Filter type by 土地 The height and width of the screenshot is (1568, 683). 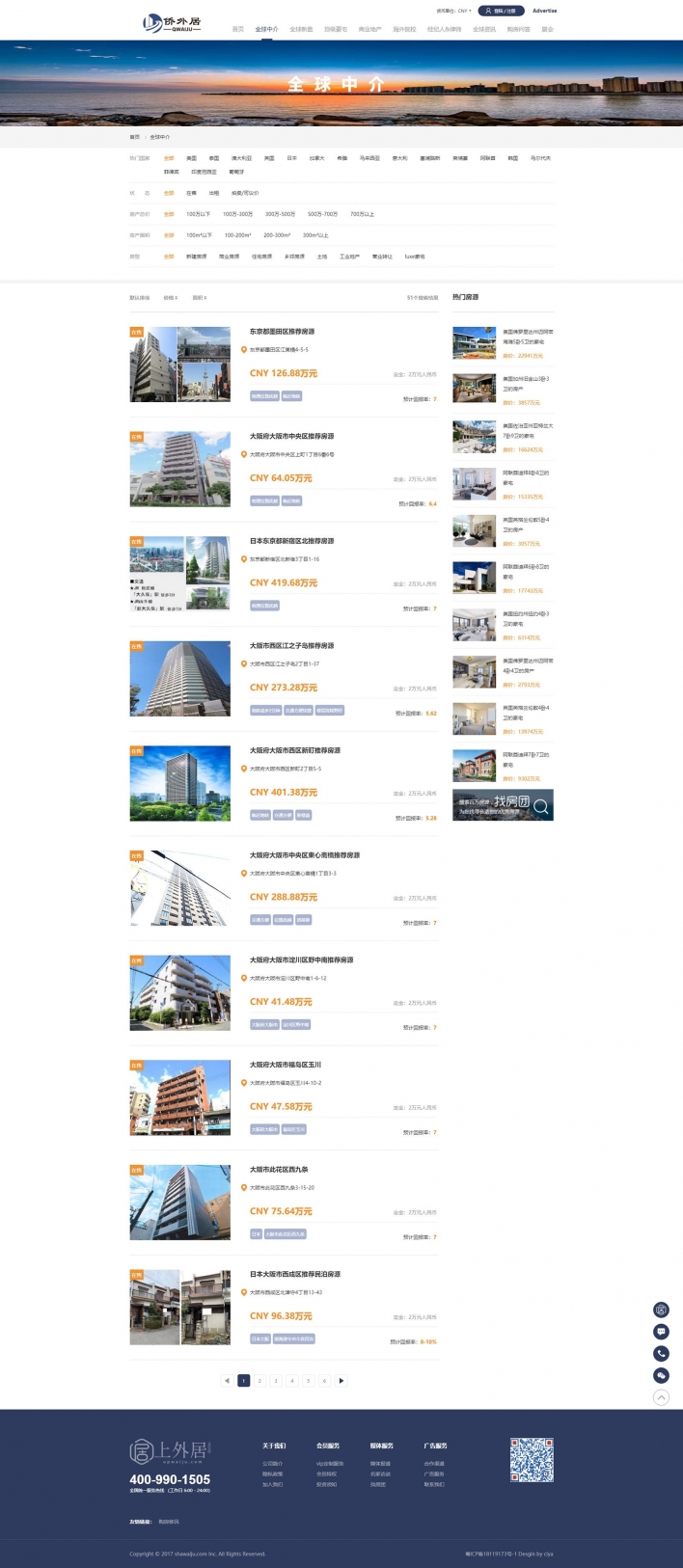click(x=322, y=257)
